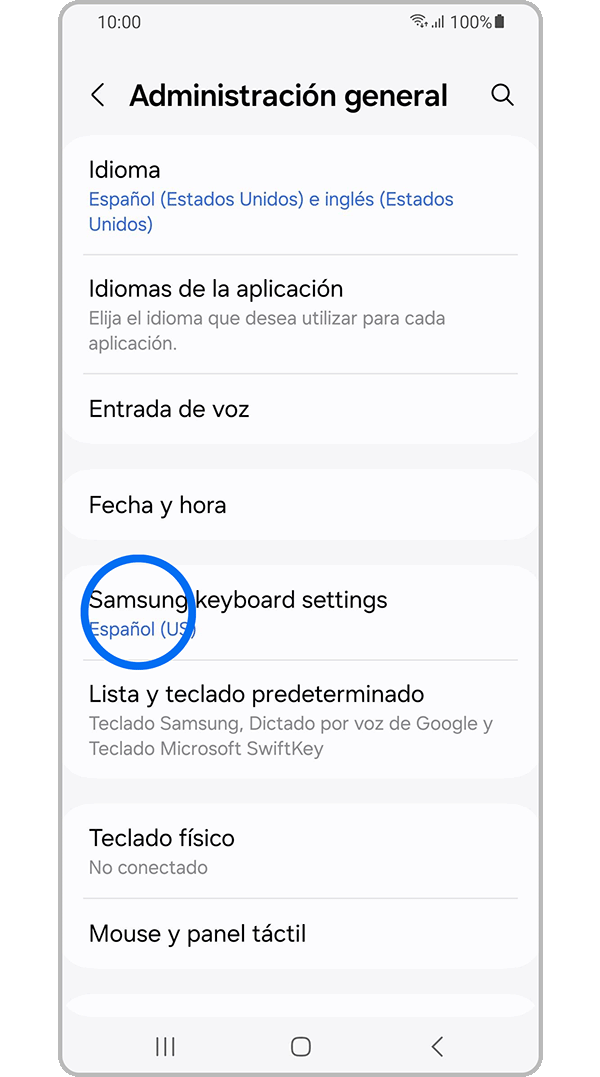Viewport: 600px width, 1077px height.
Task: Open Entrada de voz
Action: 300,409
